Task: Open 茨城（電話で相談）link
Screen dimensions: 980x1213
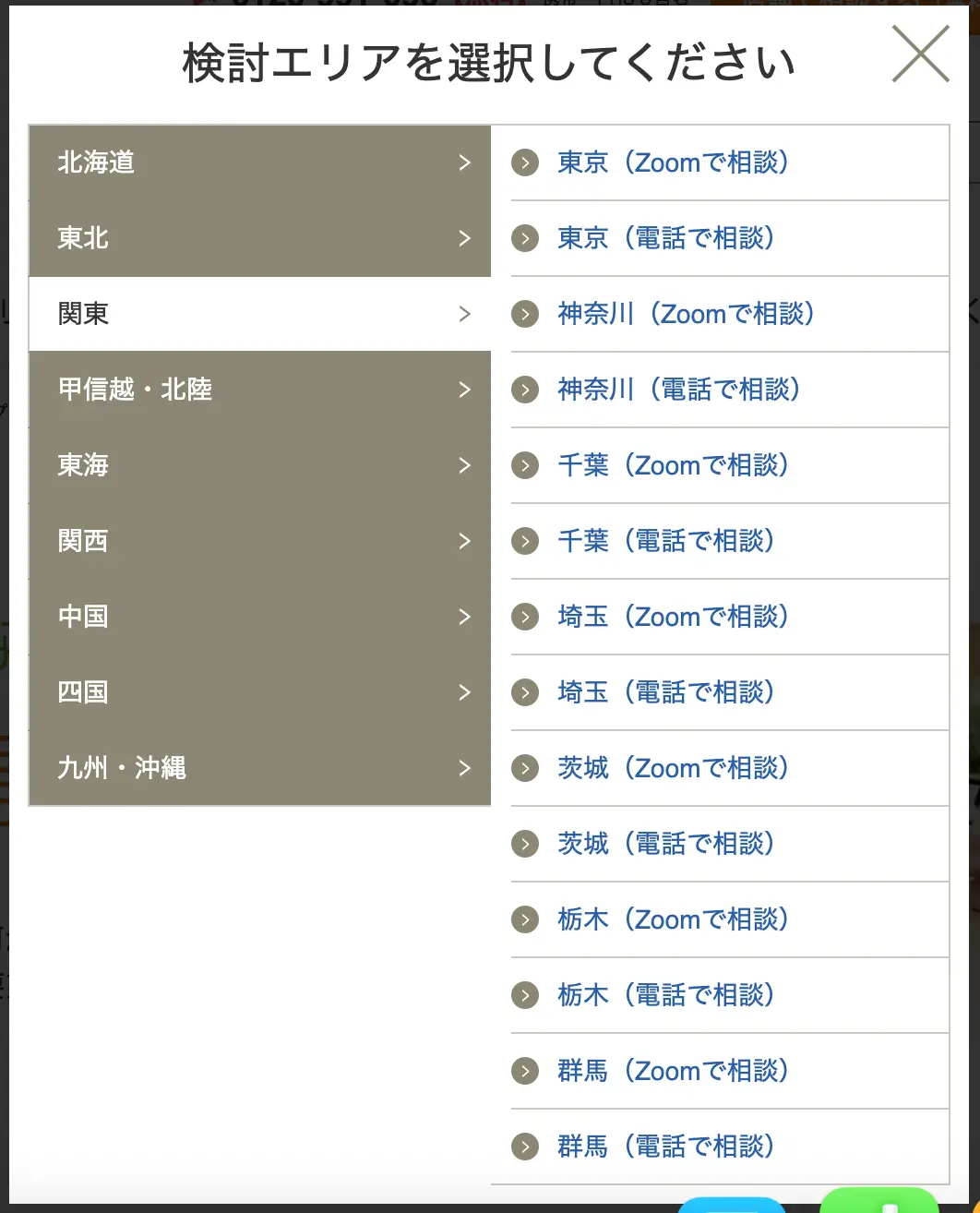Action: click(665, 845)
